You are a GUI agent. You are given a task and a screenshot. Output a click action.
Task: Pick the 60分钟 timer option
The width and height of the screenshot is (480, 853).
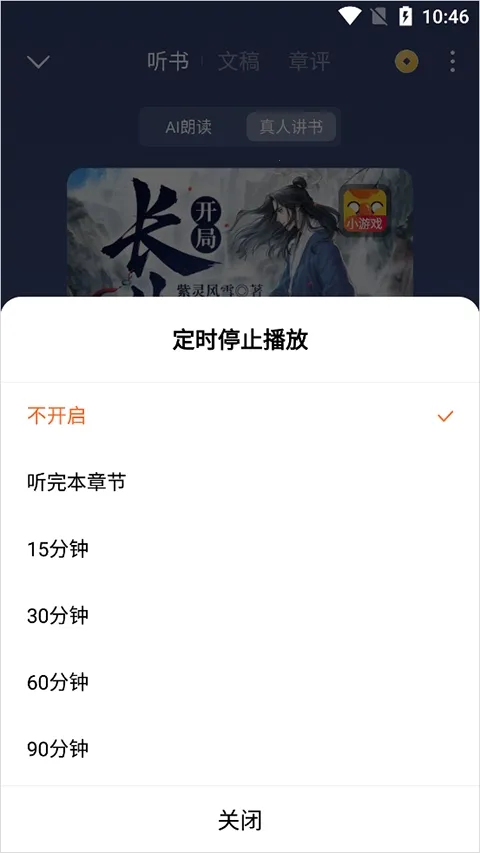(240, 682)
